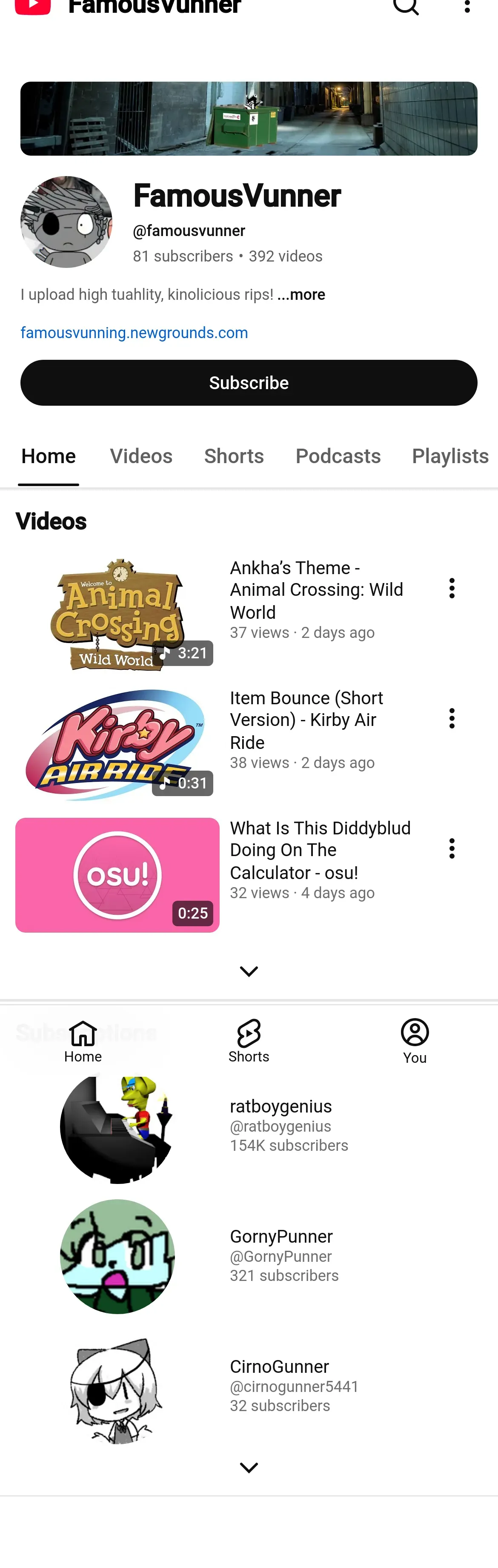Switch to the Shorts channel tab
Viewport: 498px width, 1568px height.
point(233,456)
